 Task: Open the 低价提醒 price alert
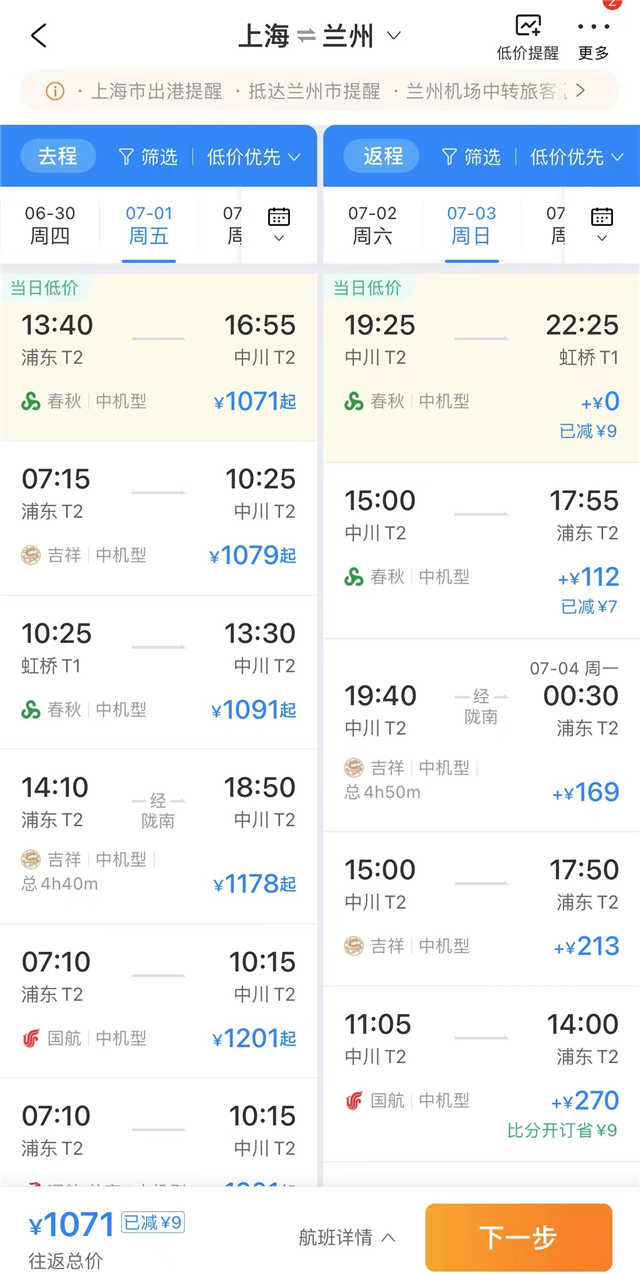coord(528,38)
